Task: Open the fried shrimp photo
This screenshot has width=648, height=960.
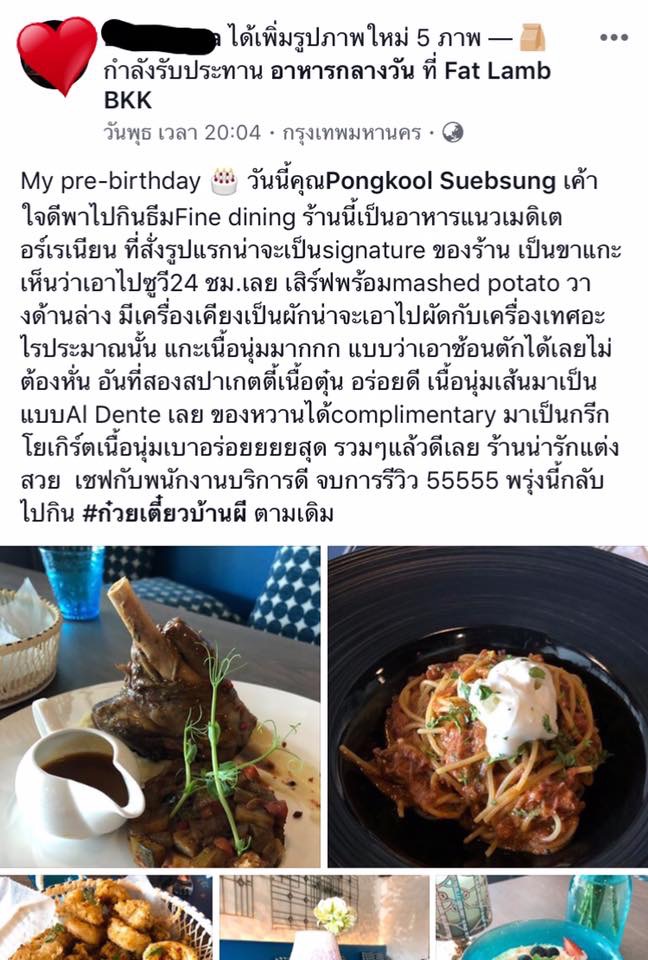Action: 106,918
